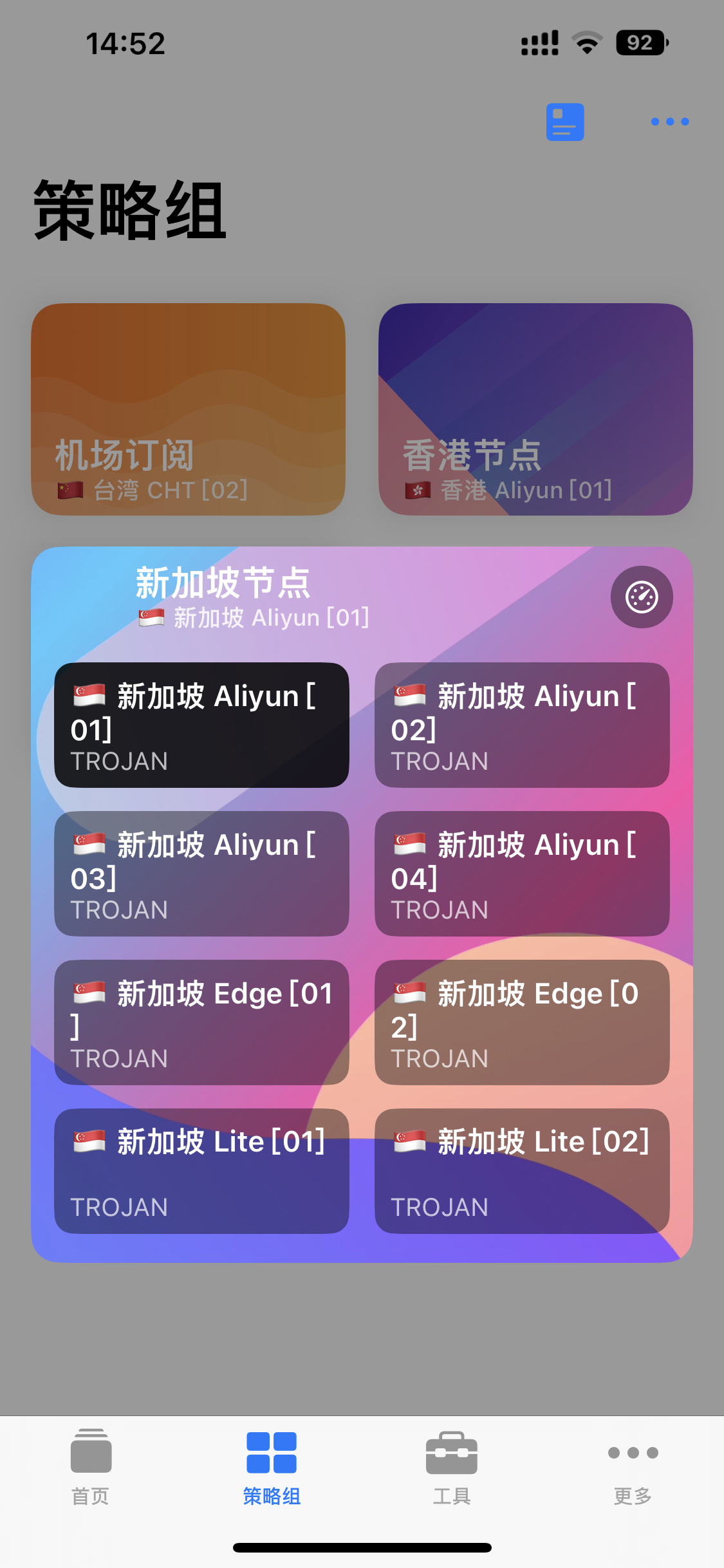This screenshot has width=724, height=1568.
Task: Select node 新加坡 Lite [02]
Action: click(522, 1171)
